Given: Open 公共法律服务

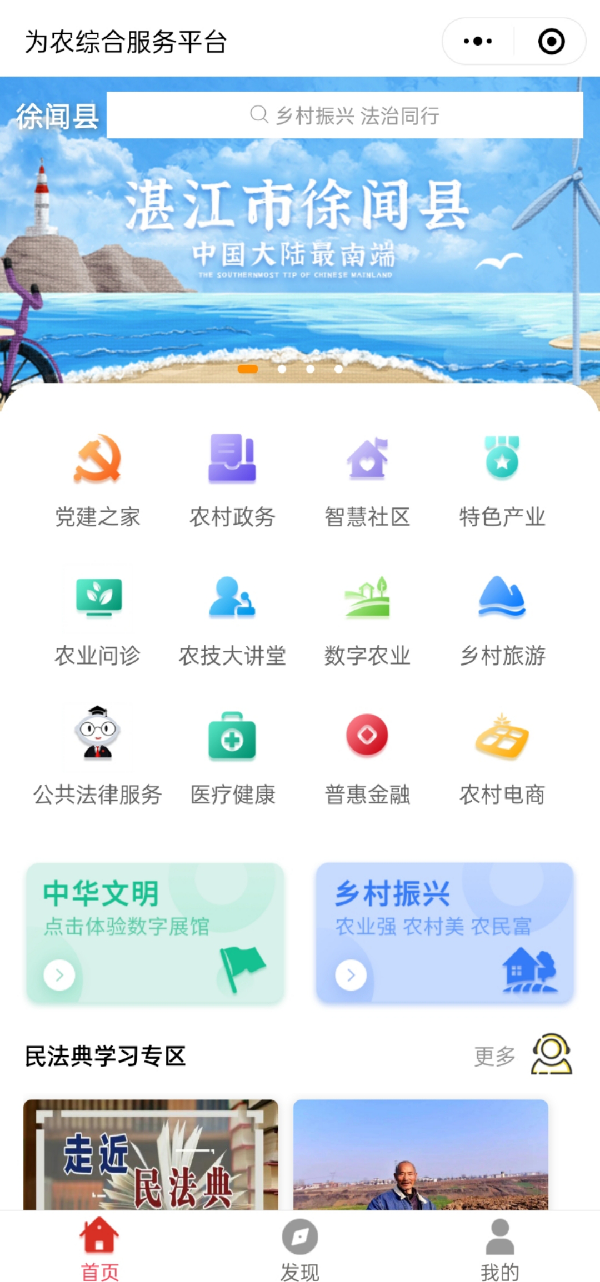Looking at the screenshot, I should 97,758.
